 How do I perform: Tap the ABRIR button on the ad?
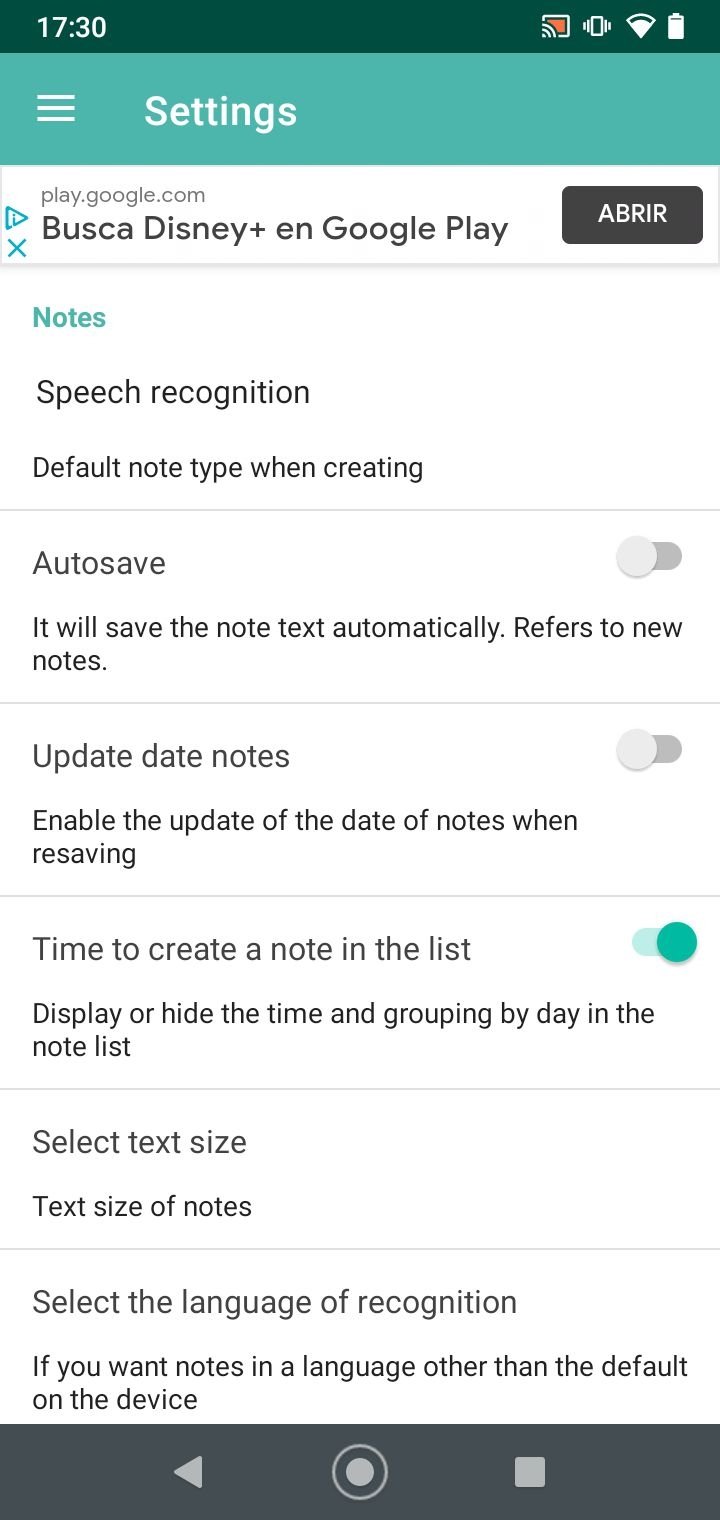632,214
